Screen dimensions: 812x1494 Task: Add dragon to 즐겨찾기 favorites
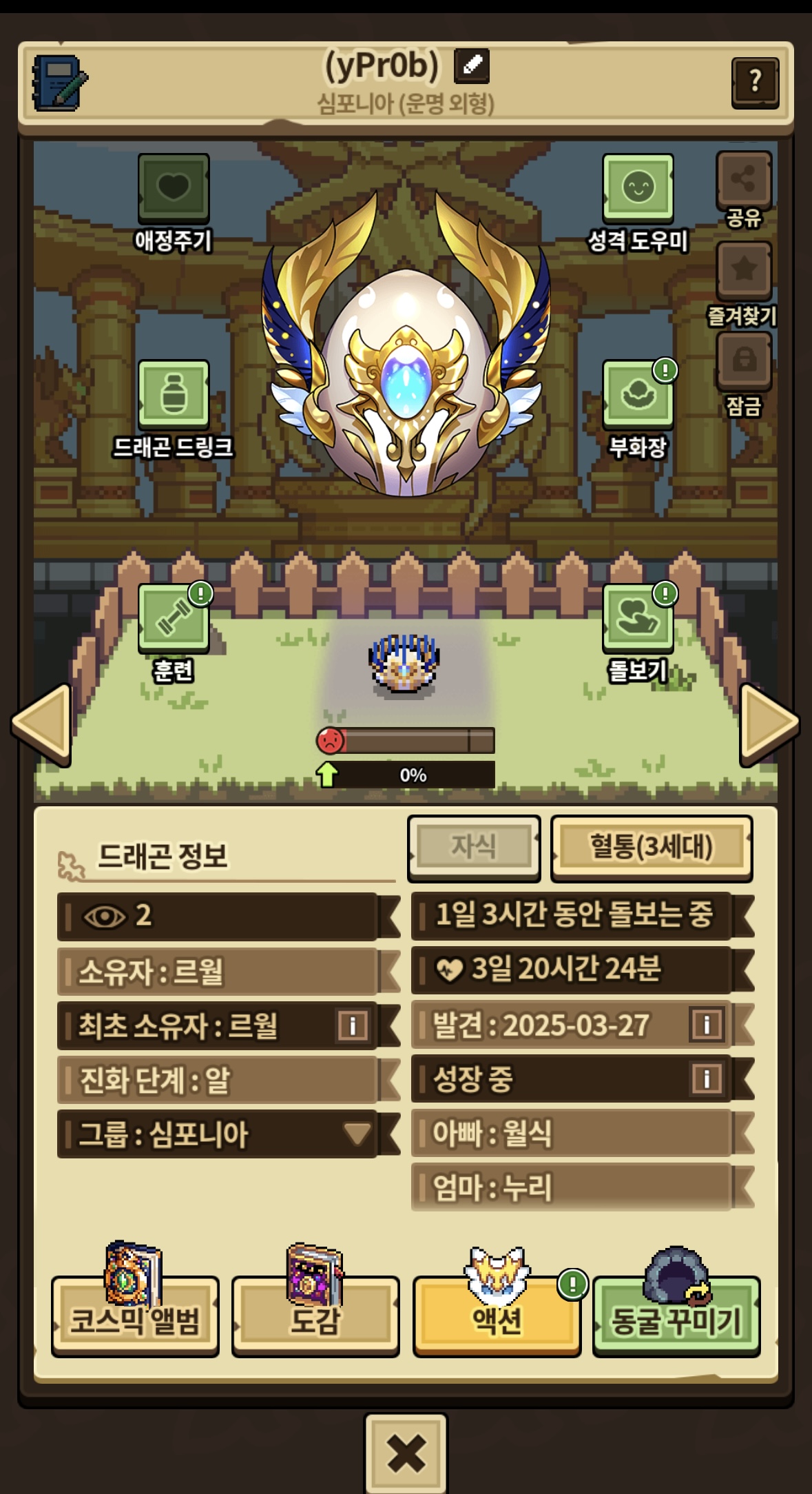(744, 270)
